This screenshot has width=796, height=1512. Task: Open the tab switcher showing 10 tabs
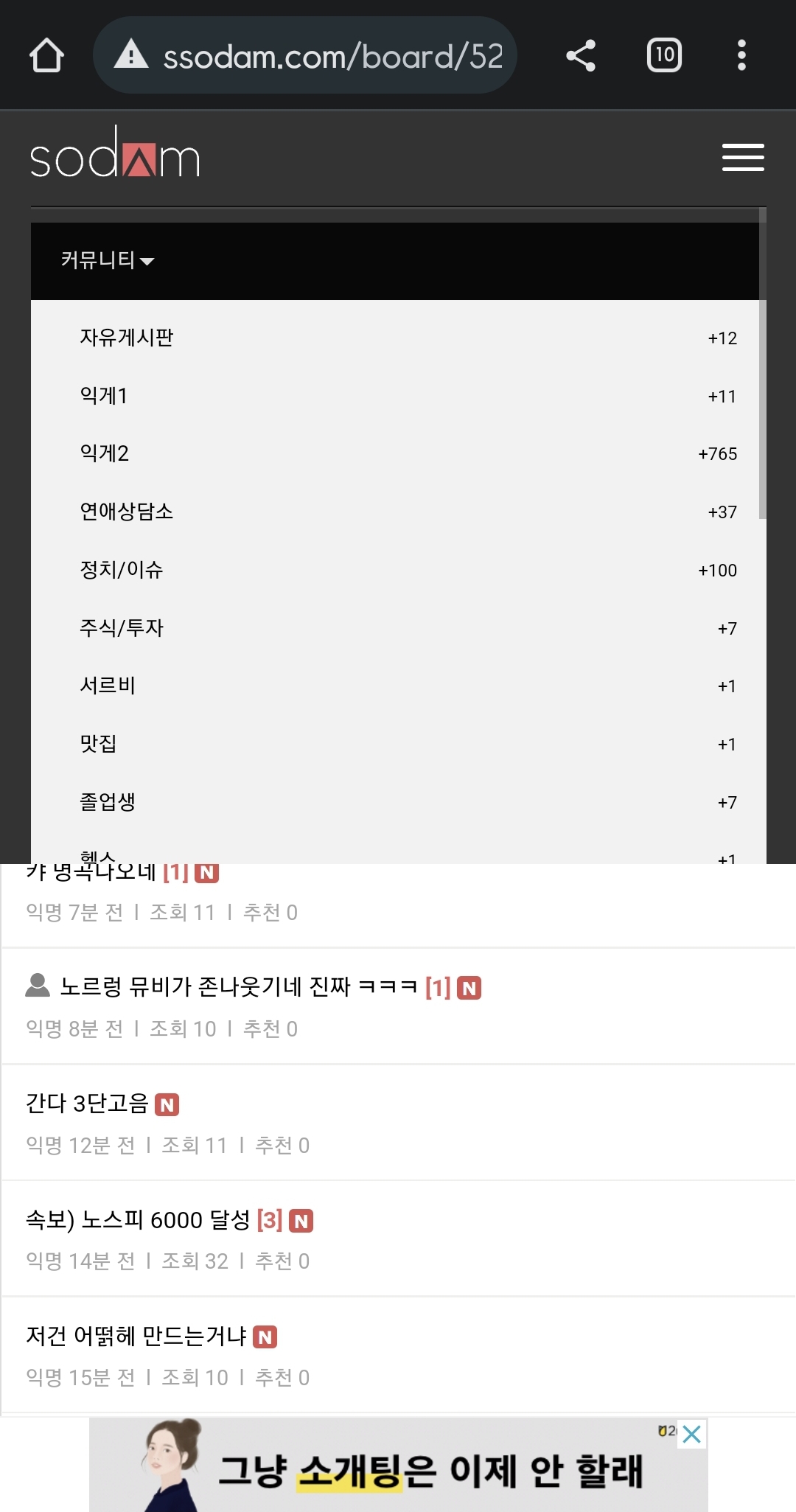tap(664, 55)
